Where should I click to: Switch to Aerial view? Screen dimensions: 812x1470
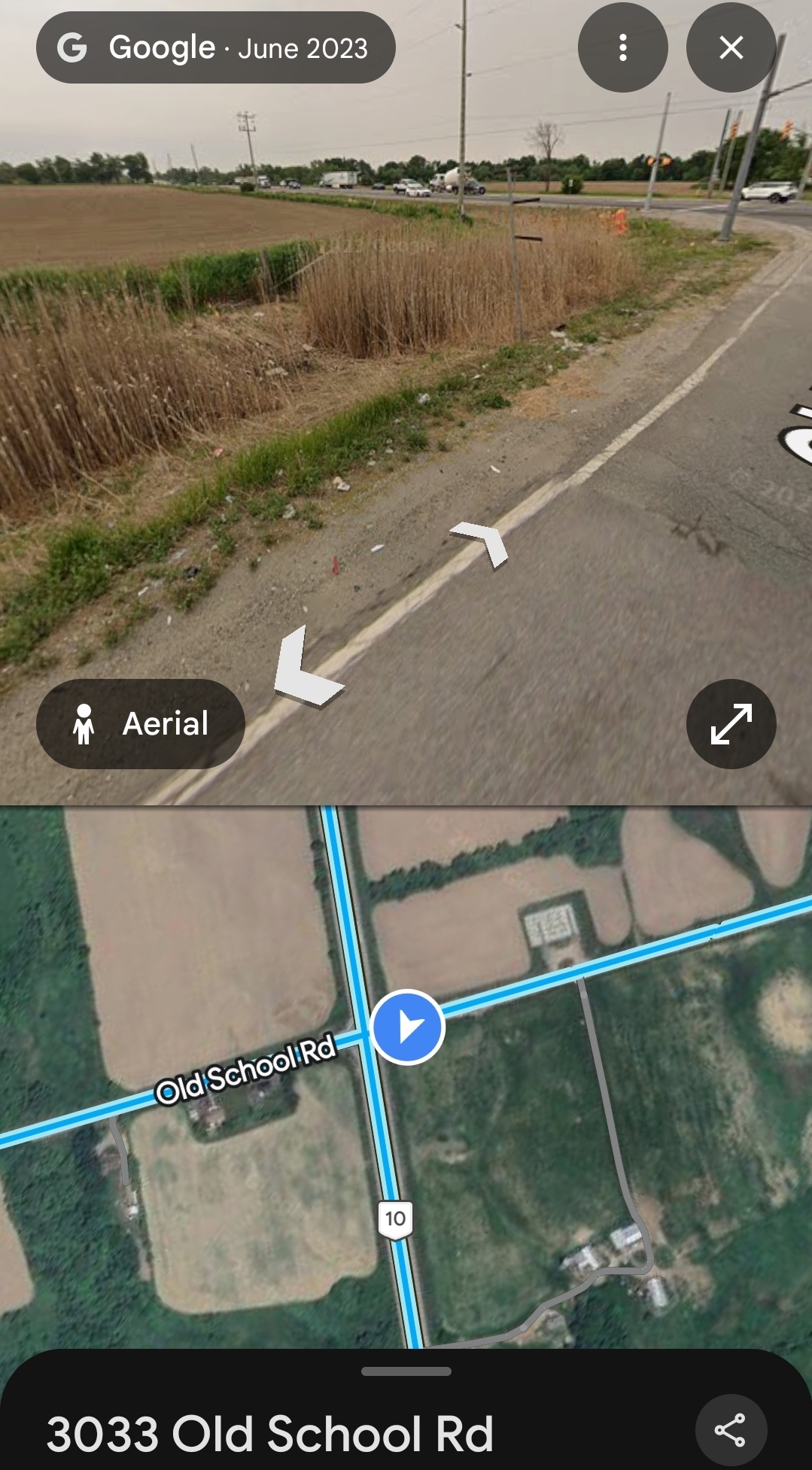coord(141,724)
